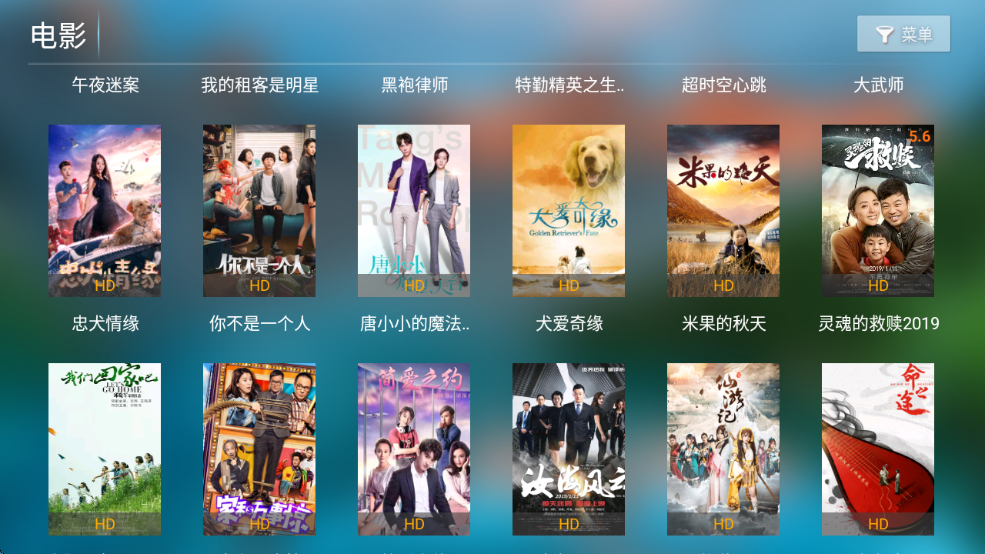Open the 午夜迷案 movie title
The height and width of the screenshot is (554, 985).
[105, 85]
